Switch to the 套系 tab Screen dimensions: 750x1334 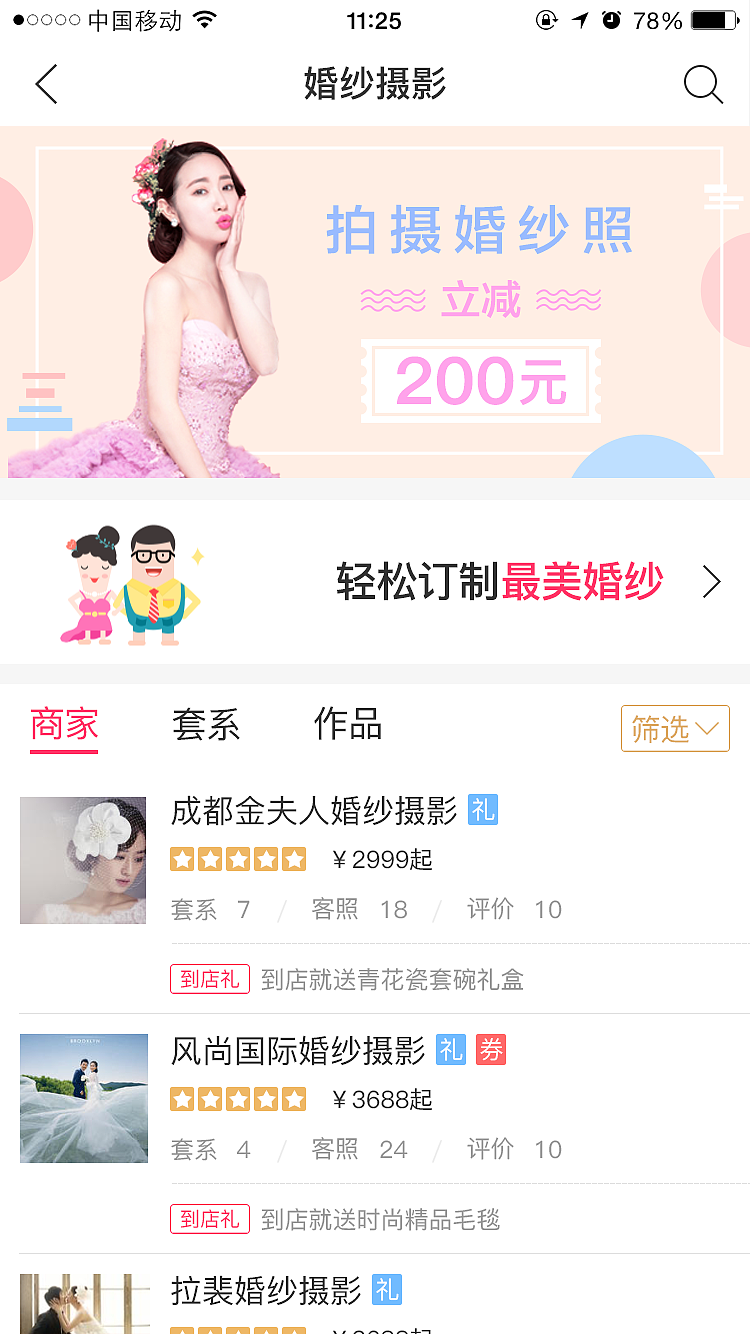(x=206, y=726)
